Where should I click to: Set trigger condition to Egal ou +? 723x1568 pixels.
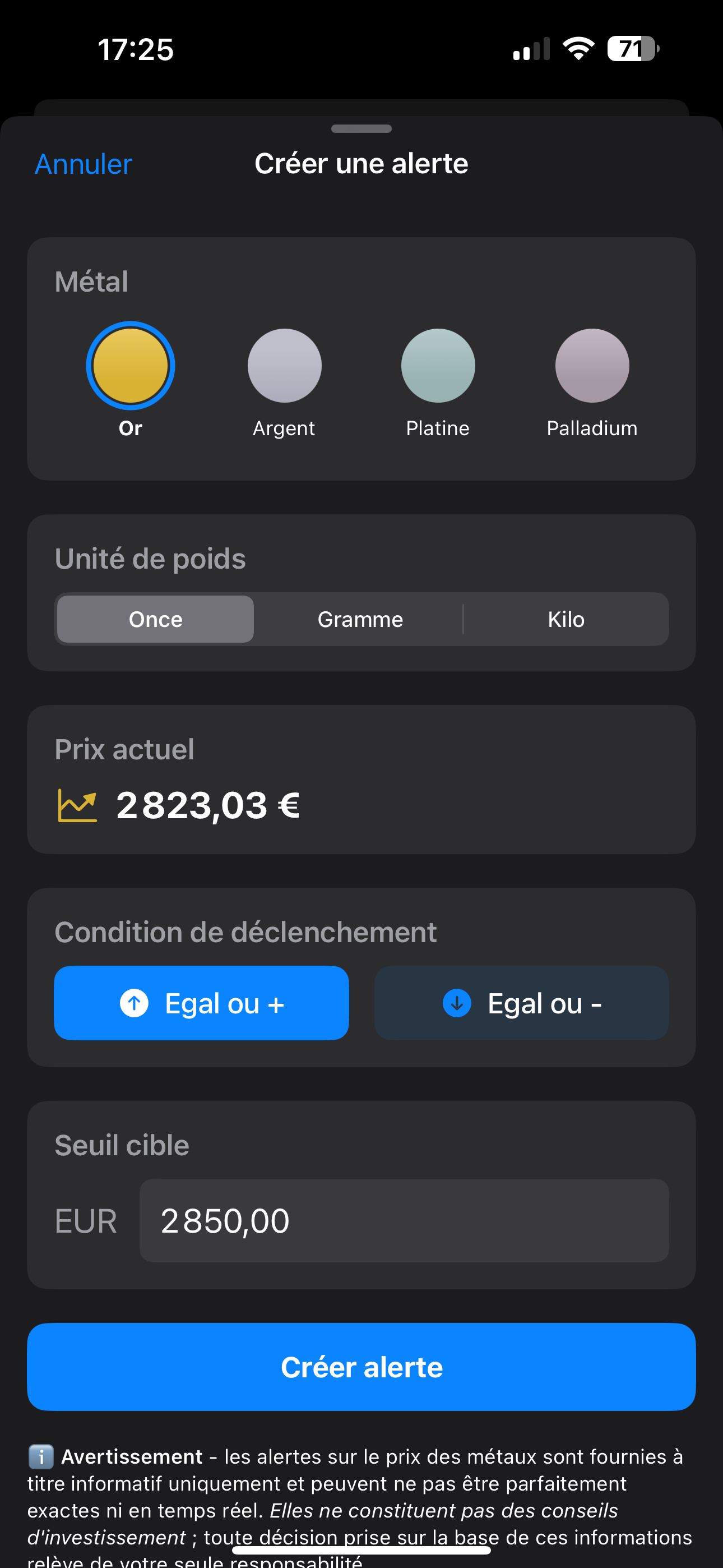point(201,1003)
